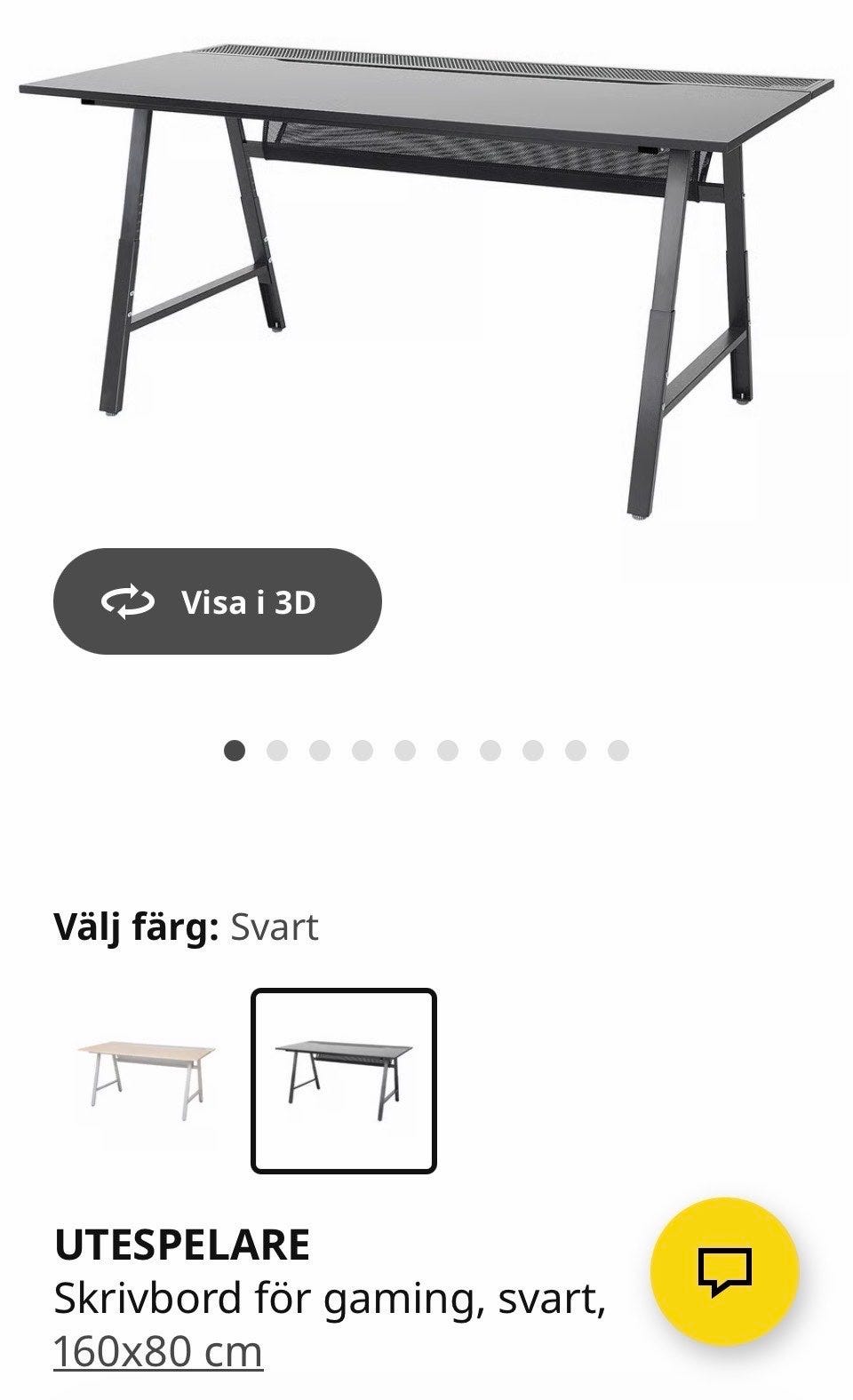Select the first filled carousel dot
The height and width of the screenshot is (1400, 853).
(x=233, y=751)
